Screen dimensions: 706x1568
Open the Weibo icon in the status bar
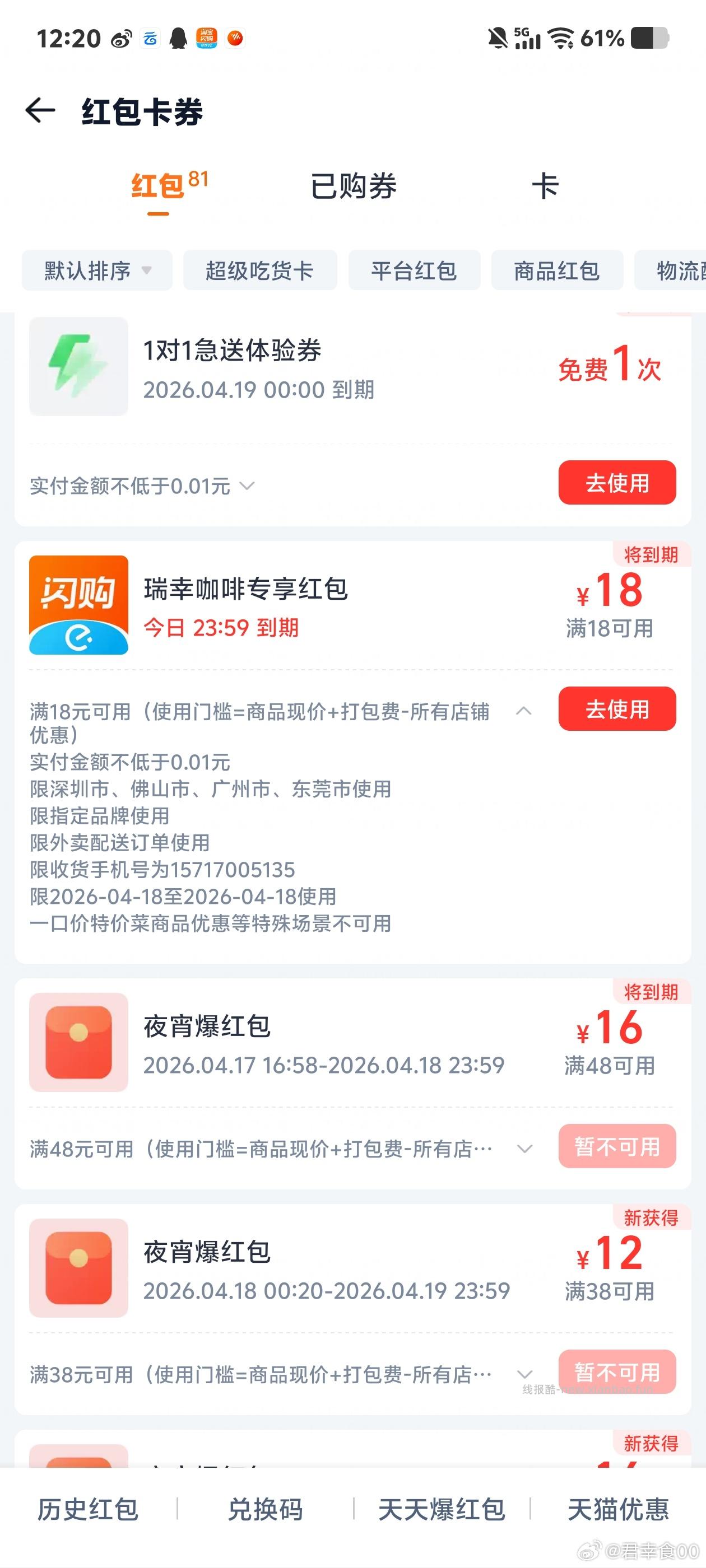pyautogui.click(x=119, y=38)
